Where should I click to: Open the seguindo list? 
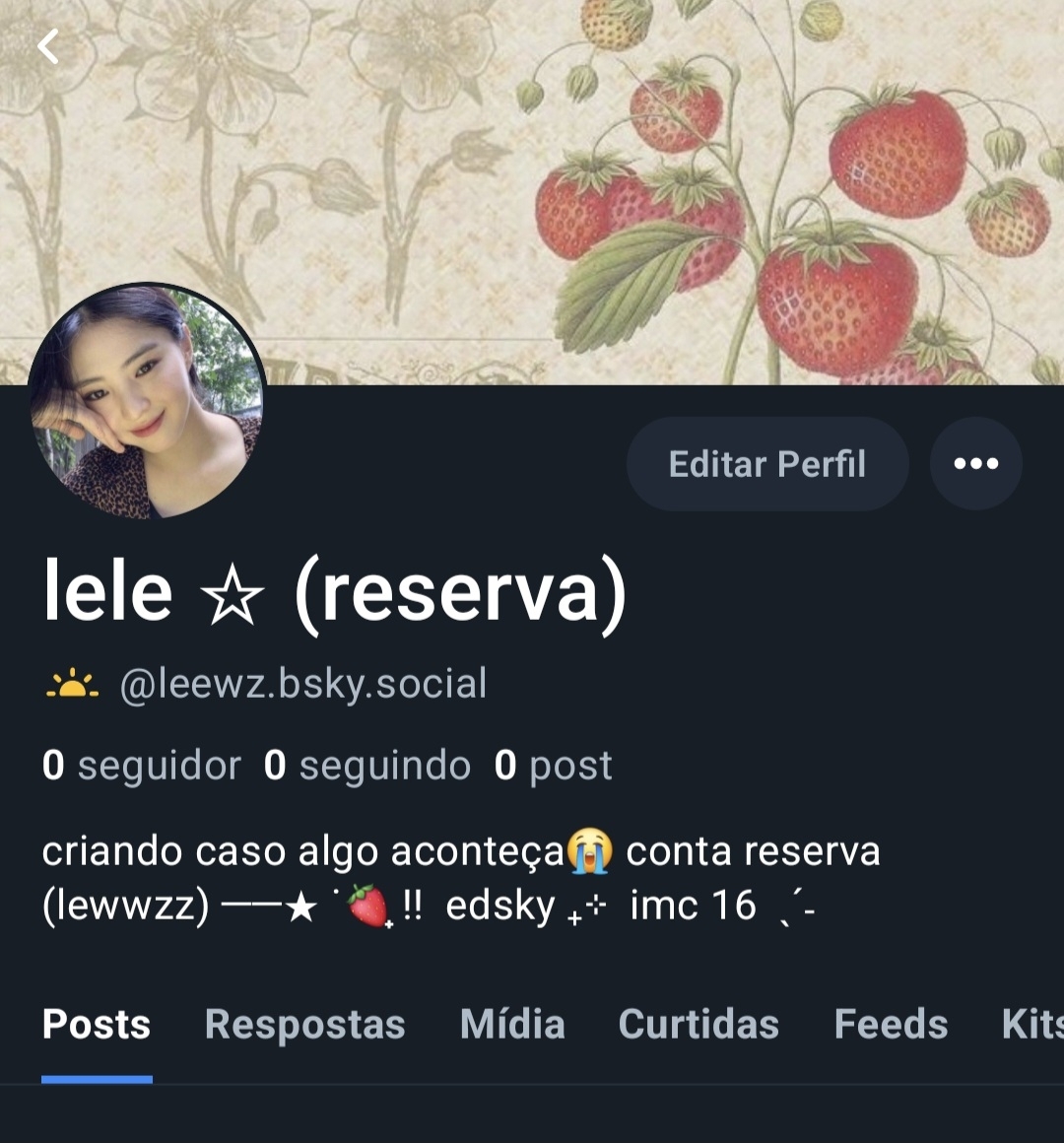(x=367, y=766)
